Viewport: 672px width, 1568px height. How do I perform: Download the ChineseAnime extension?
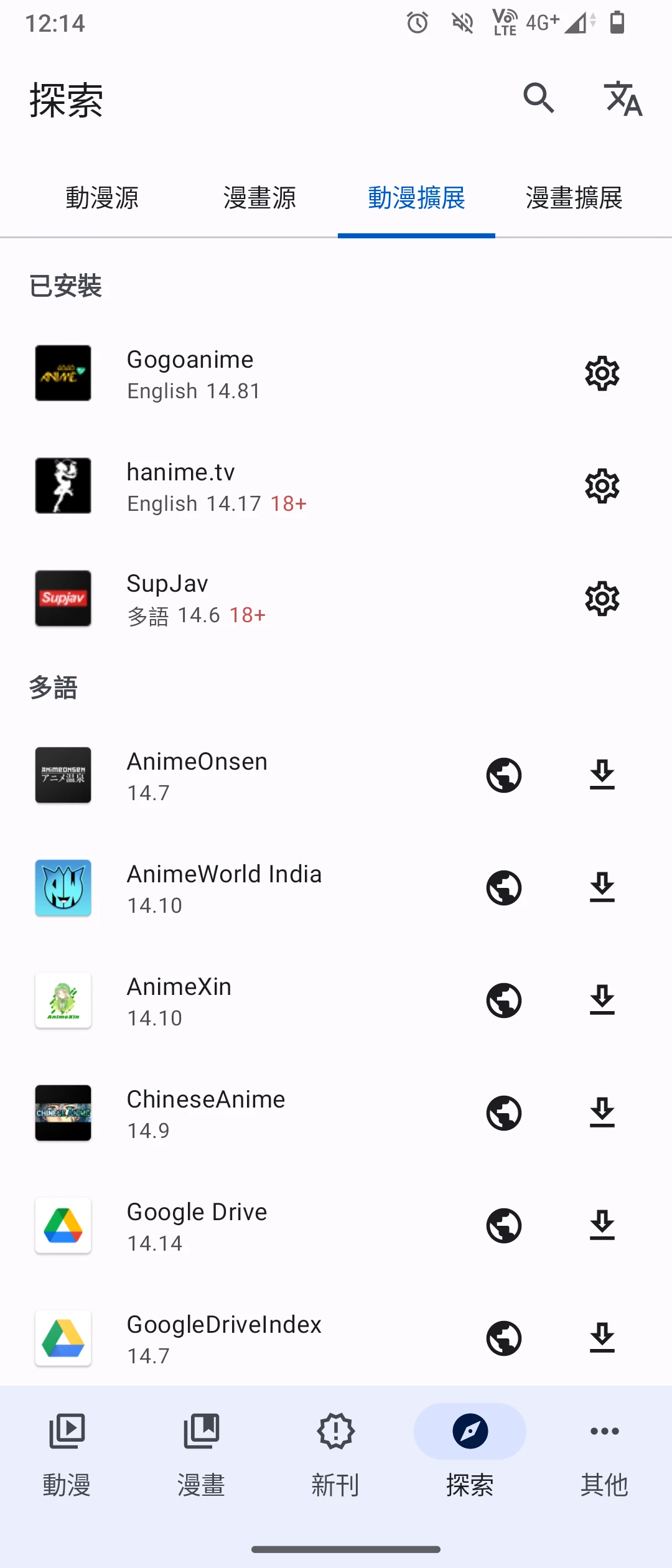(602, 1113)
